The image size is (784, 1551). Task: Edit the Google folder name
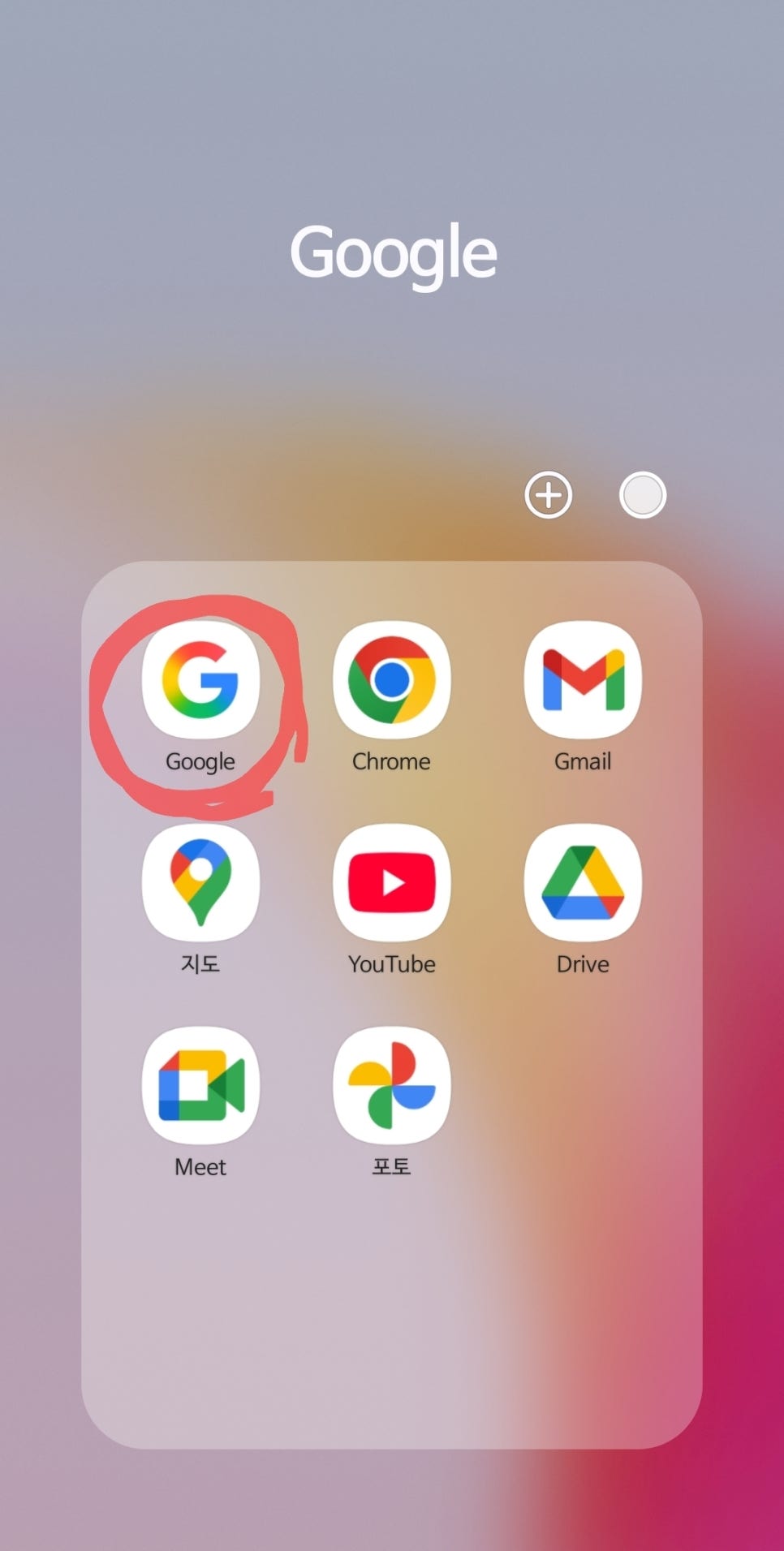click(x=393, y=253)
